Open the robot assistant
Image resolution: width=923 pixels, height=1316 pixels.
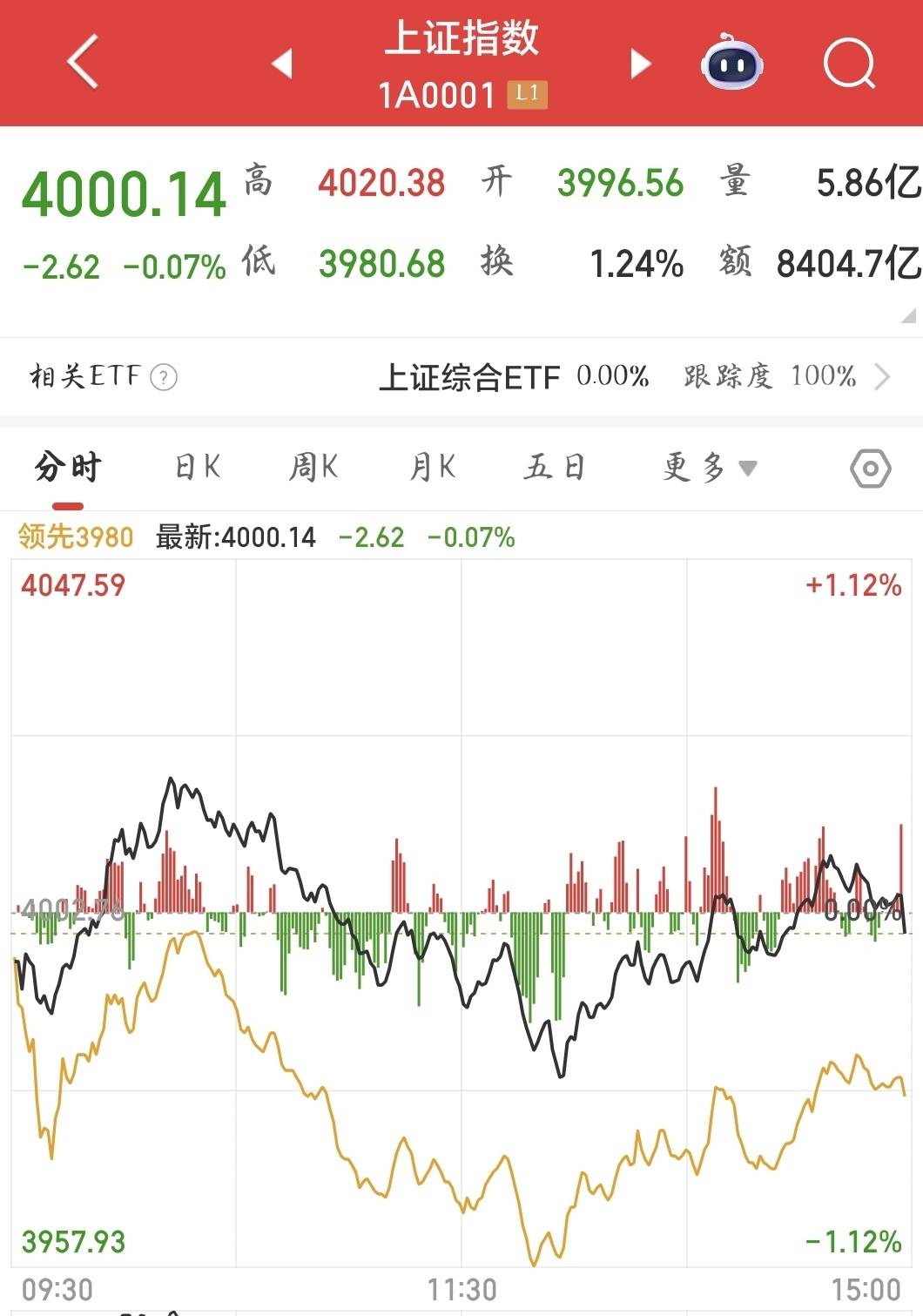tap(732, 63)
